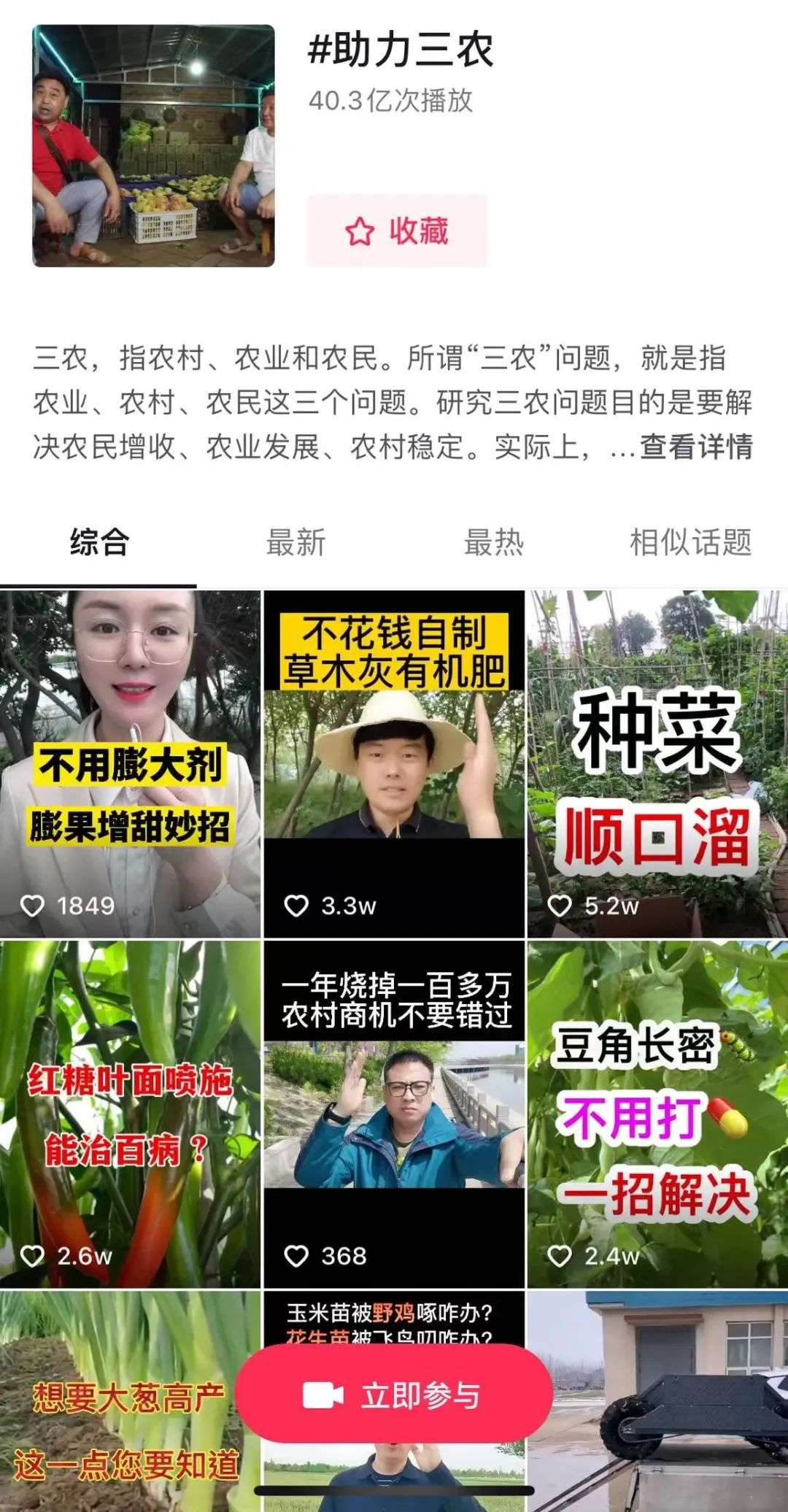Tap the 立即参与 camera button
This screenshot has width=788, height=1512.
[x=394, y=1395]
